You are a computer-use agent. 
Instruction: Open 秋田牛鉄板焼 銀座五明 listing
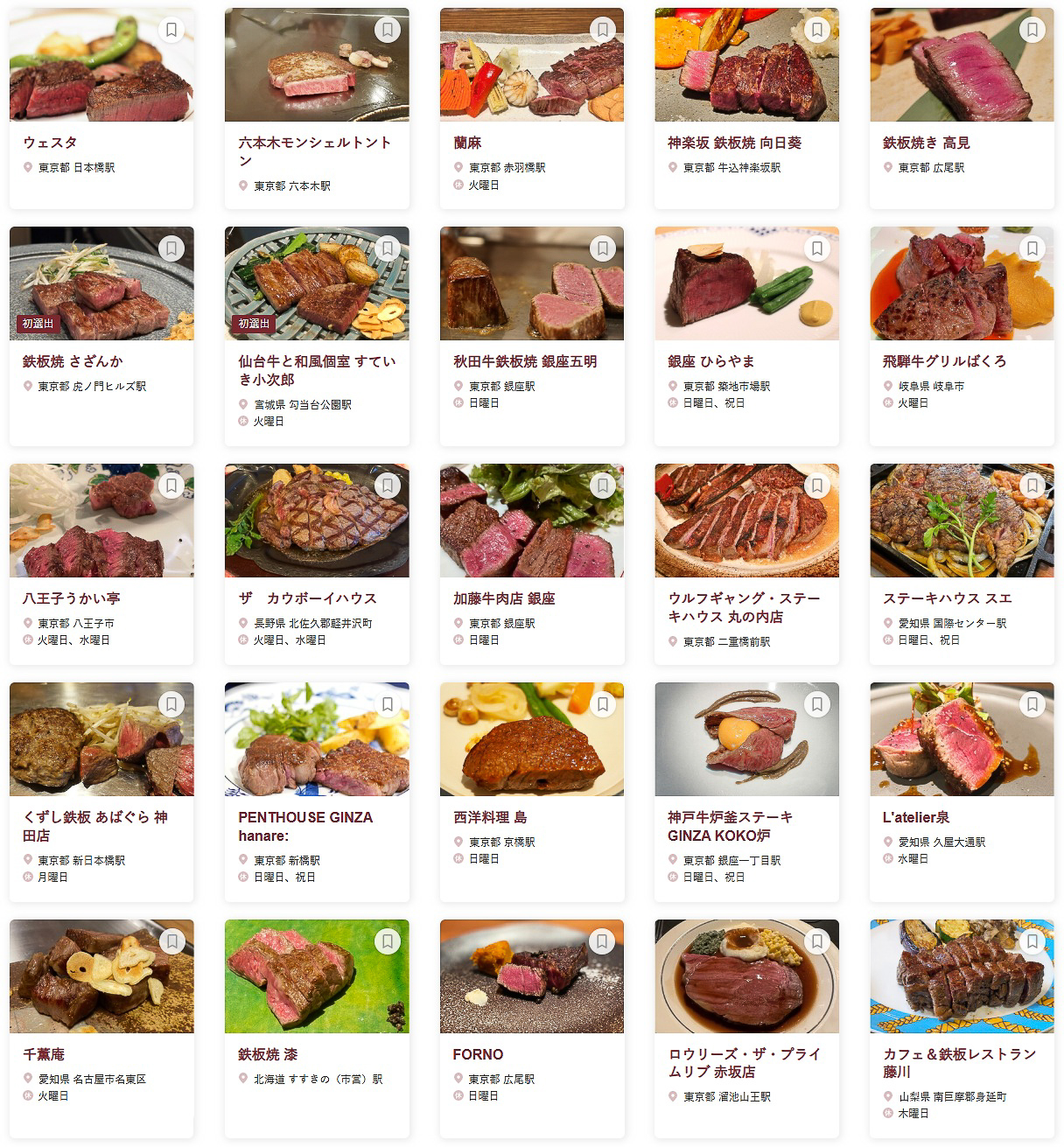[524, 361]
